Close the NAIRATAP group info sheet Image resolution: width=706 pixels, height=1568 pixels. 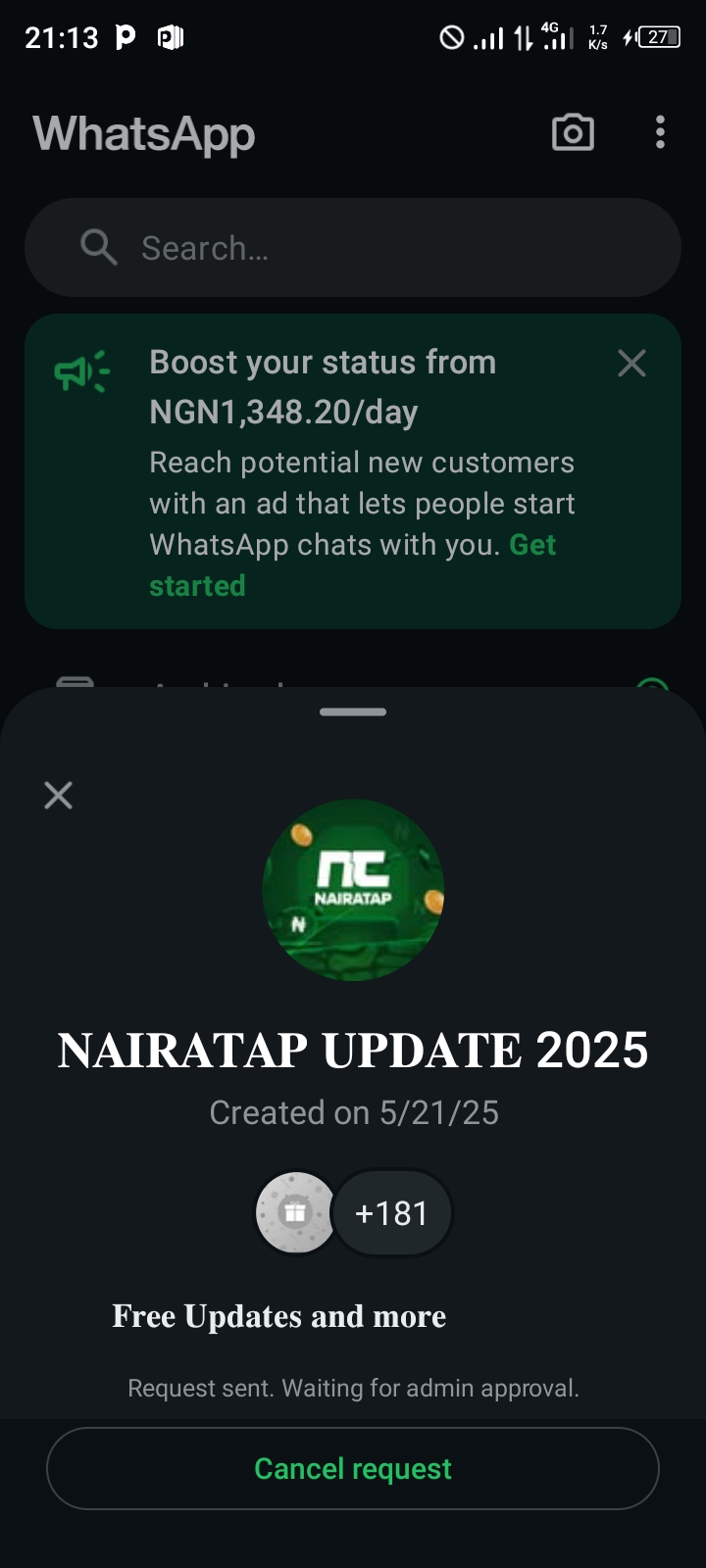point(59,795)
